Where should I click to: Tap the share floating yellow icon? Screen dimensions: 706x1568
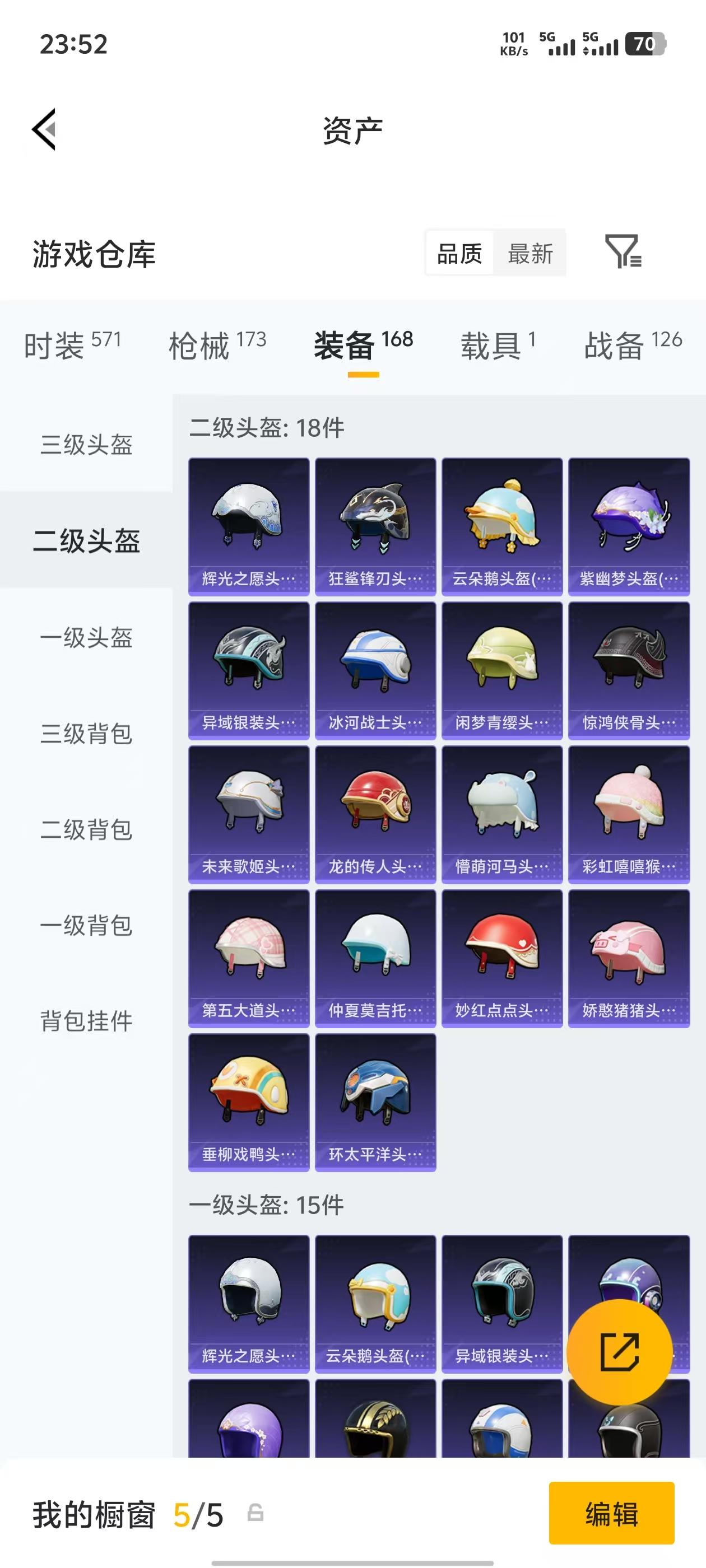pyautogui.click(x=620, y=1351)
